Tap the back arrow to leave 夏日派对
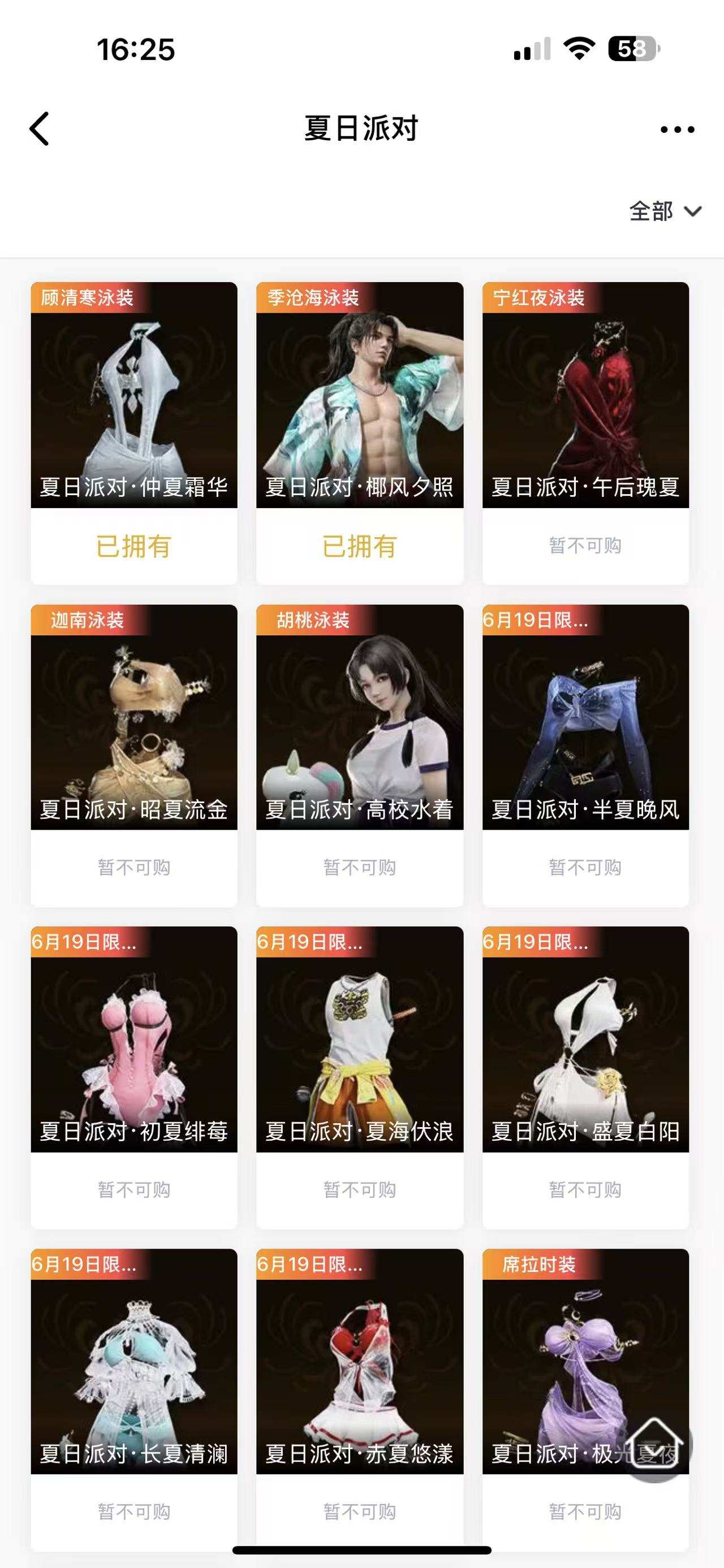 pos(40,129)
